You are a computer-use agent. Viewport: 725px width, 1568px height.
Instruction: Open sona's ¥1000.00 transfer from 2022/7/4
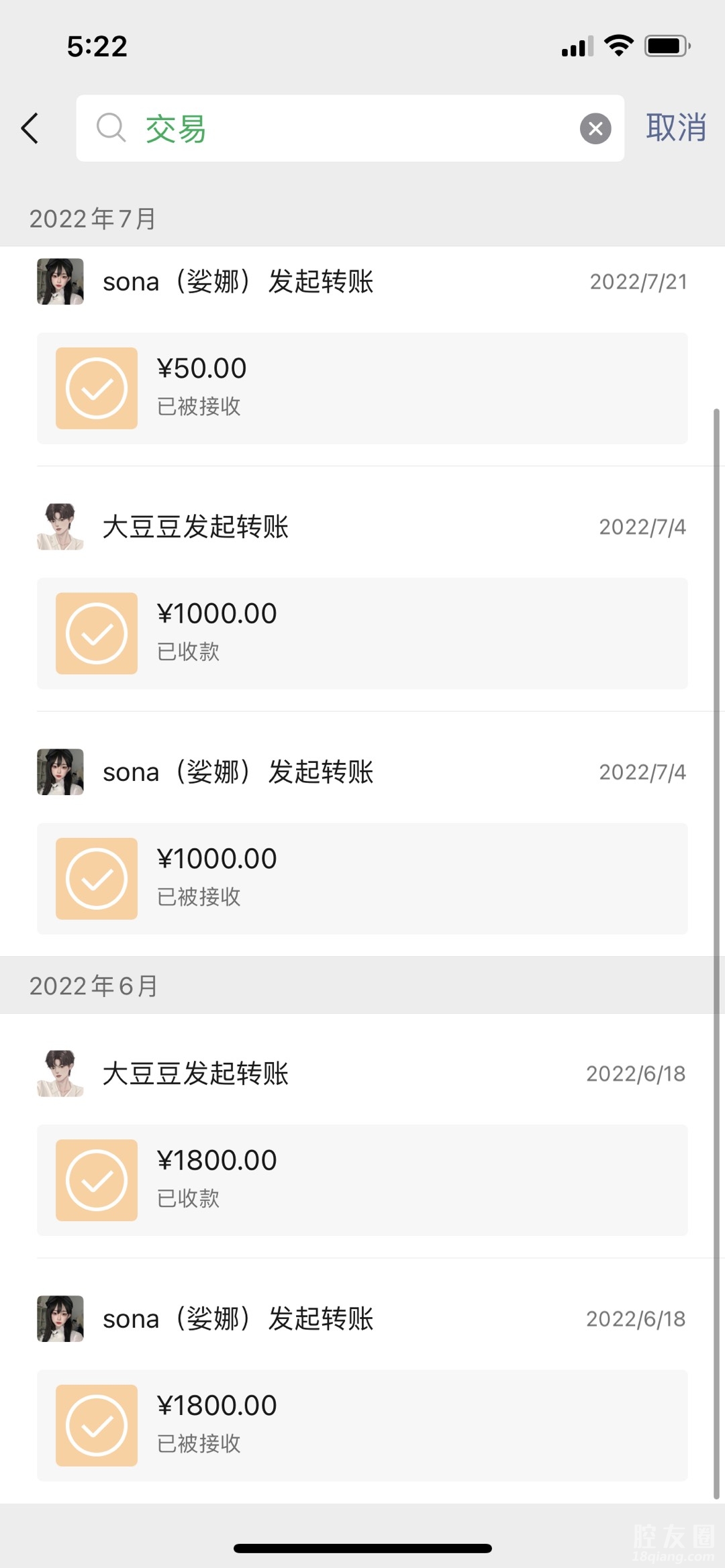pyautogui.click(x=362, y=878)
